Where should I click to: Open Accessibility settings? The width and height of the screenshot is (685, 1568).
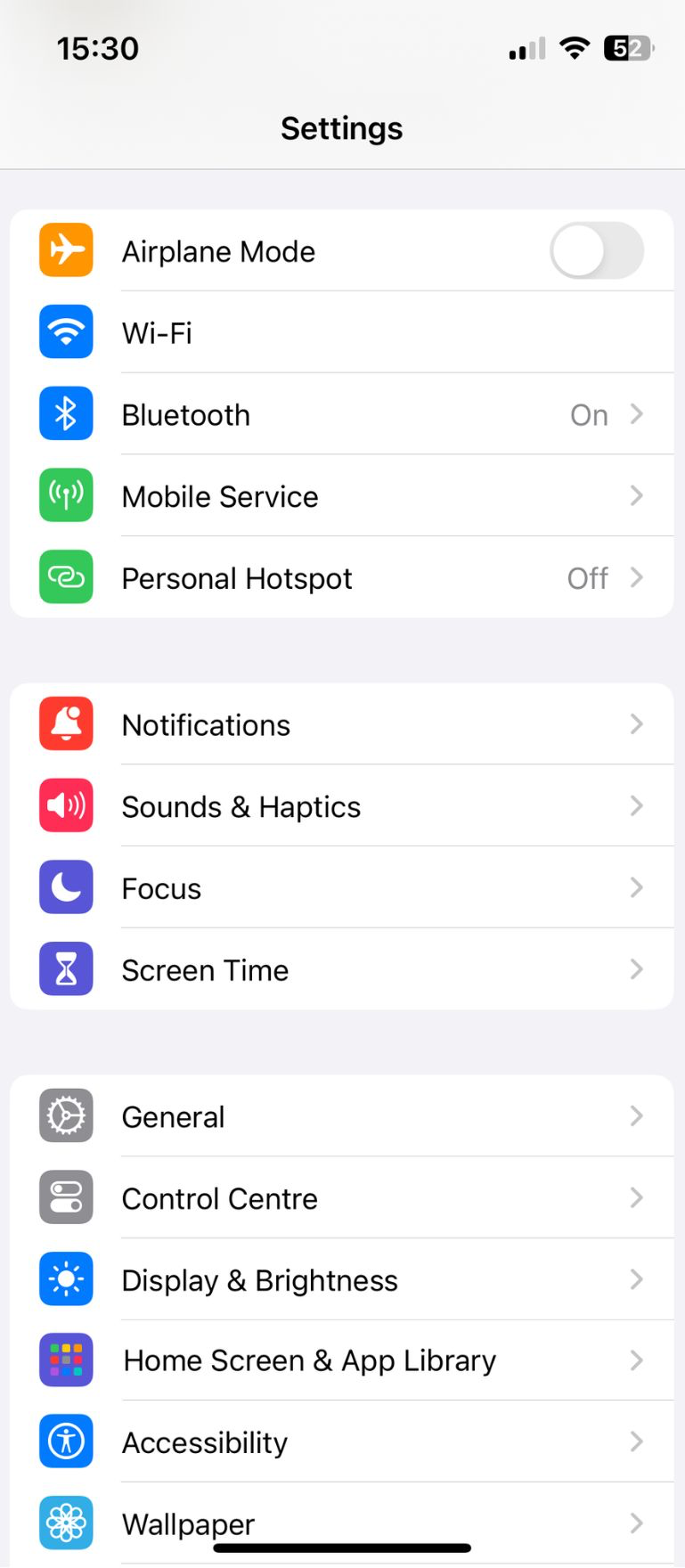pyautogui.click(x=342, y=1443)
